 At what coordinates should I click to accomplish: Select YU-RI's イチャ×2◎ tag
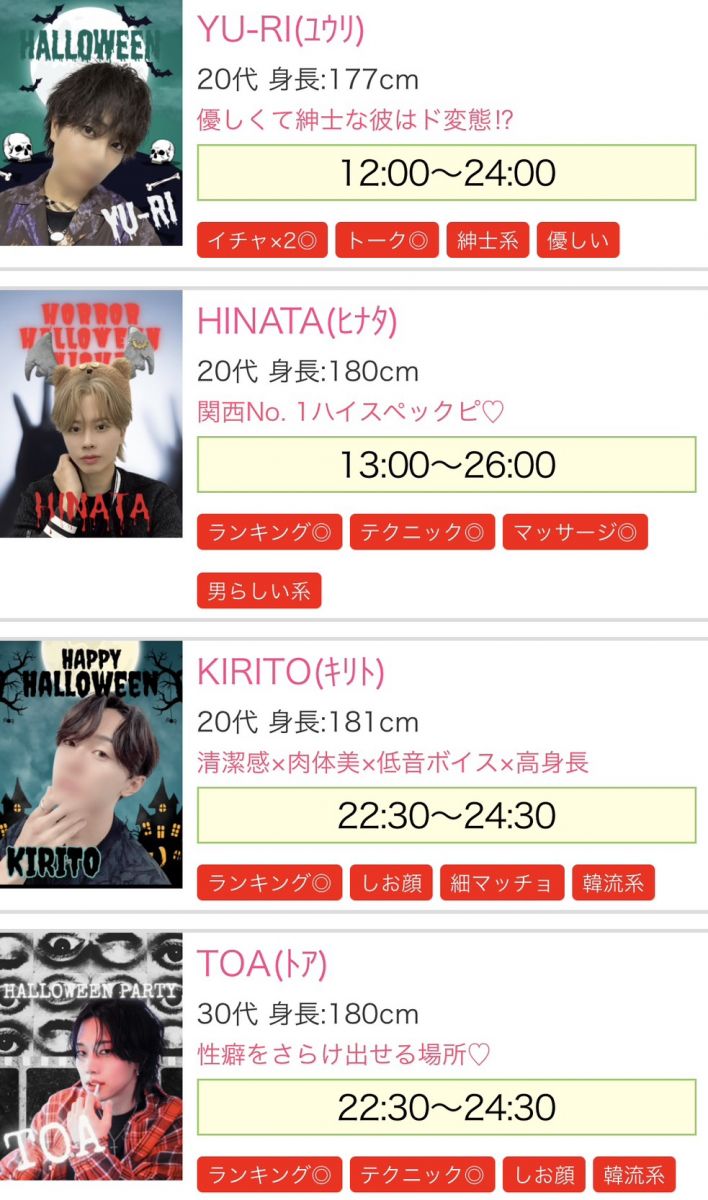[x=262, y=241]
